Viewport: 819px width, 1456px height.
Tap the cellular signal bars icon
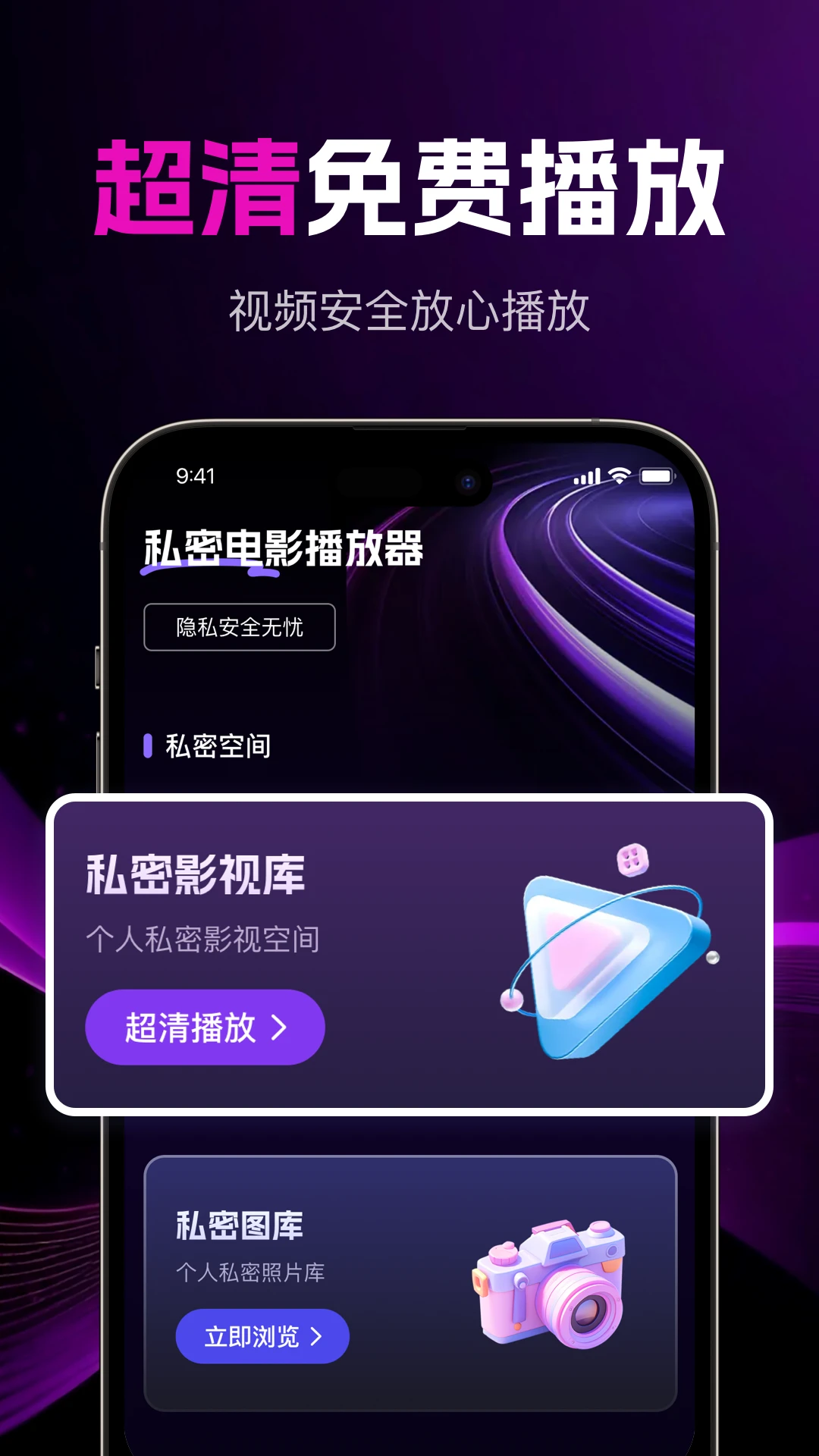point(586,475)
